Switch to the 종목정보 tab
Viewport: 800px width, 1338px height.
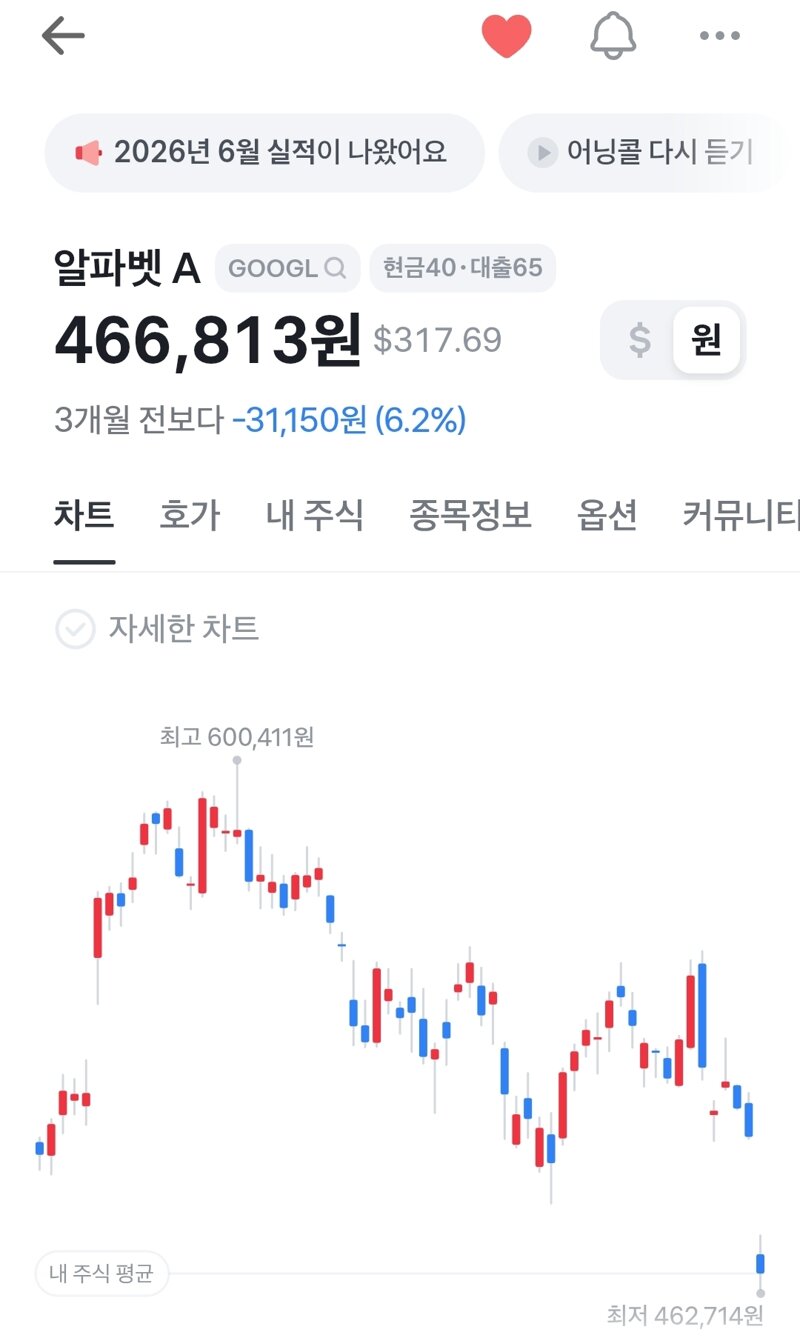click(x=470, y=516)
